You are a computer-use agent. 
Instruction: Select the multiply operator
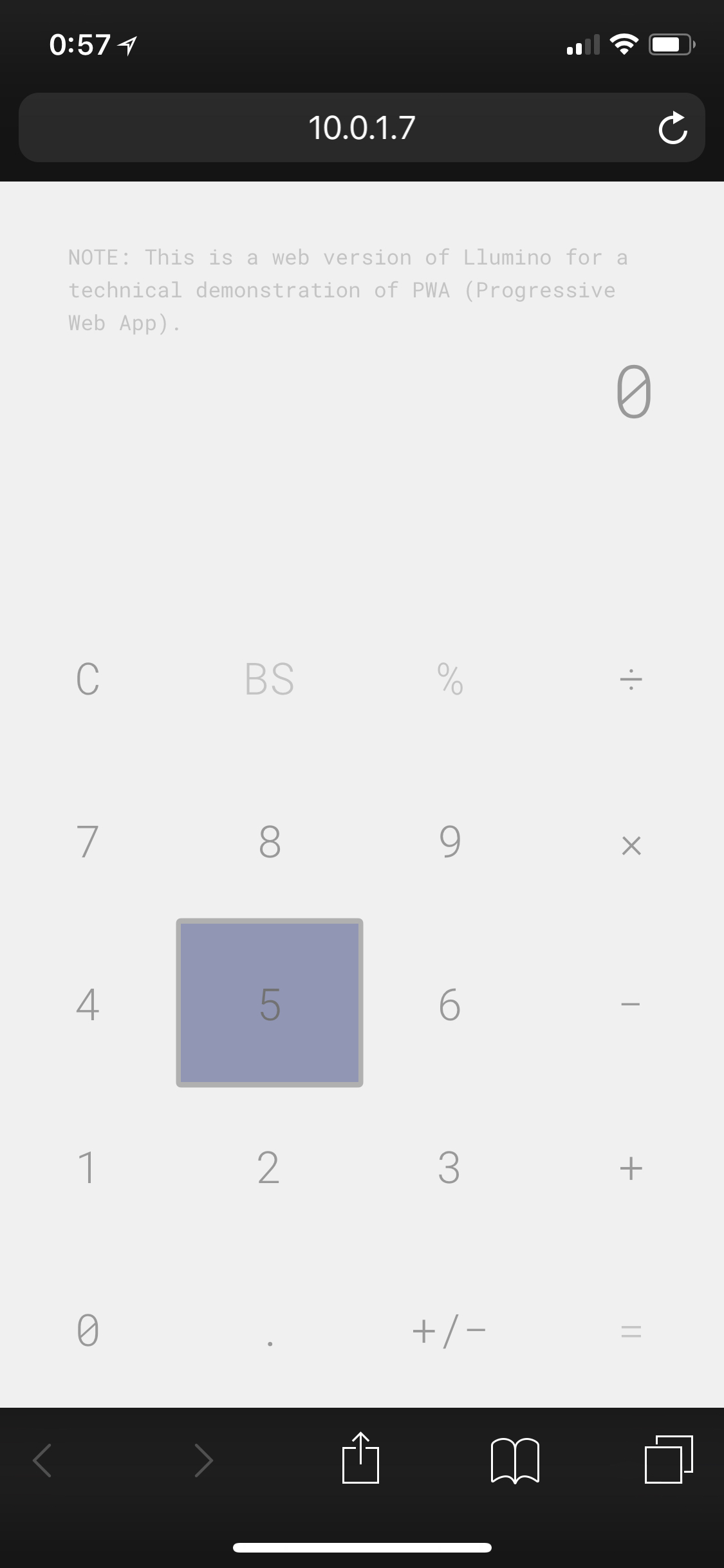[631, 845]
